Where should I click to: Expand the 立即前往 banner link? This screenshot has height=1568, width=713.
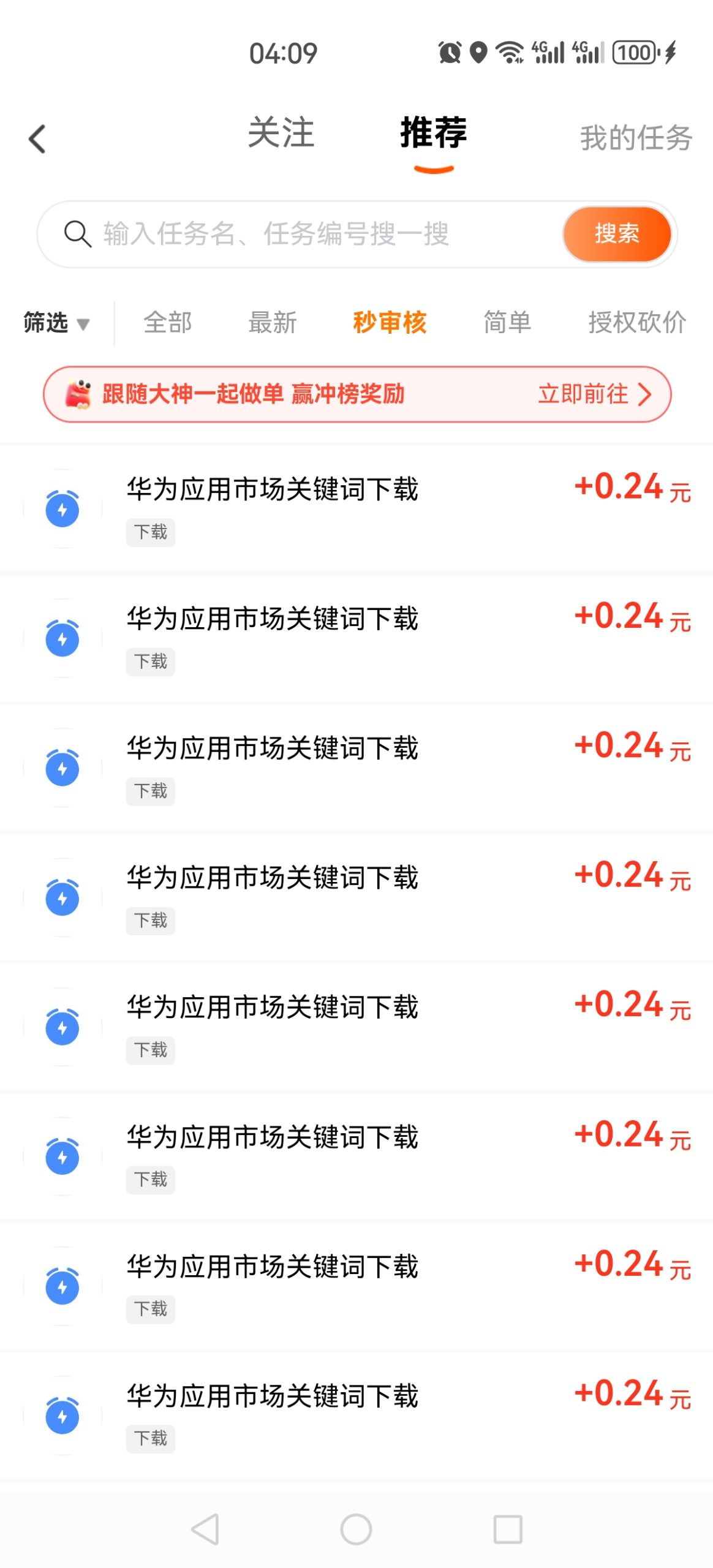[x=583, y=395]
